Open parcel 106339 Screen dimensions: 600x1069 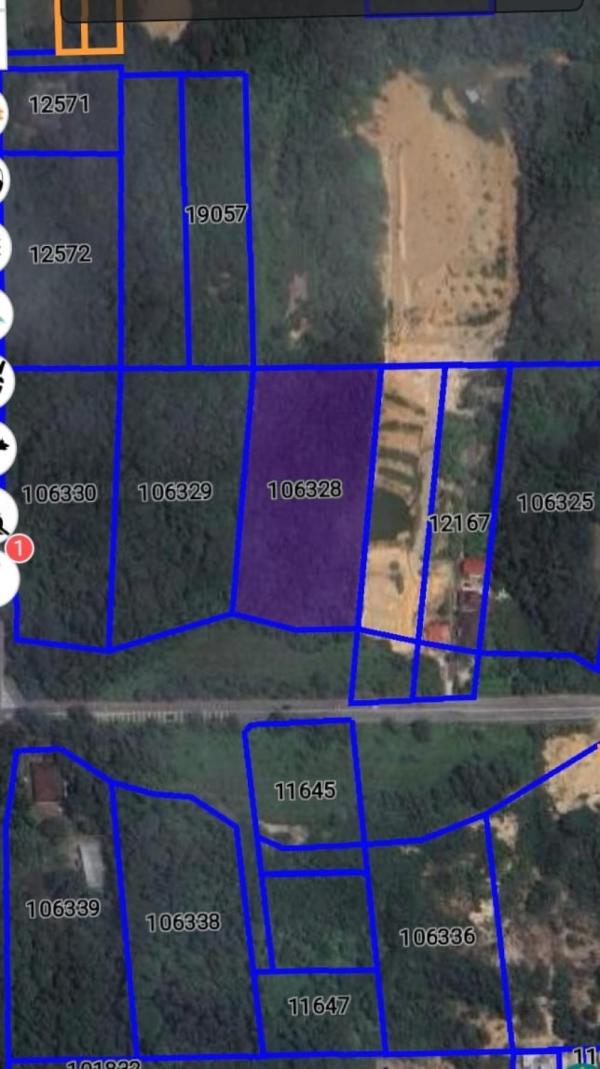coord(62,909)
